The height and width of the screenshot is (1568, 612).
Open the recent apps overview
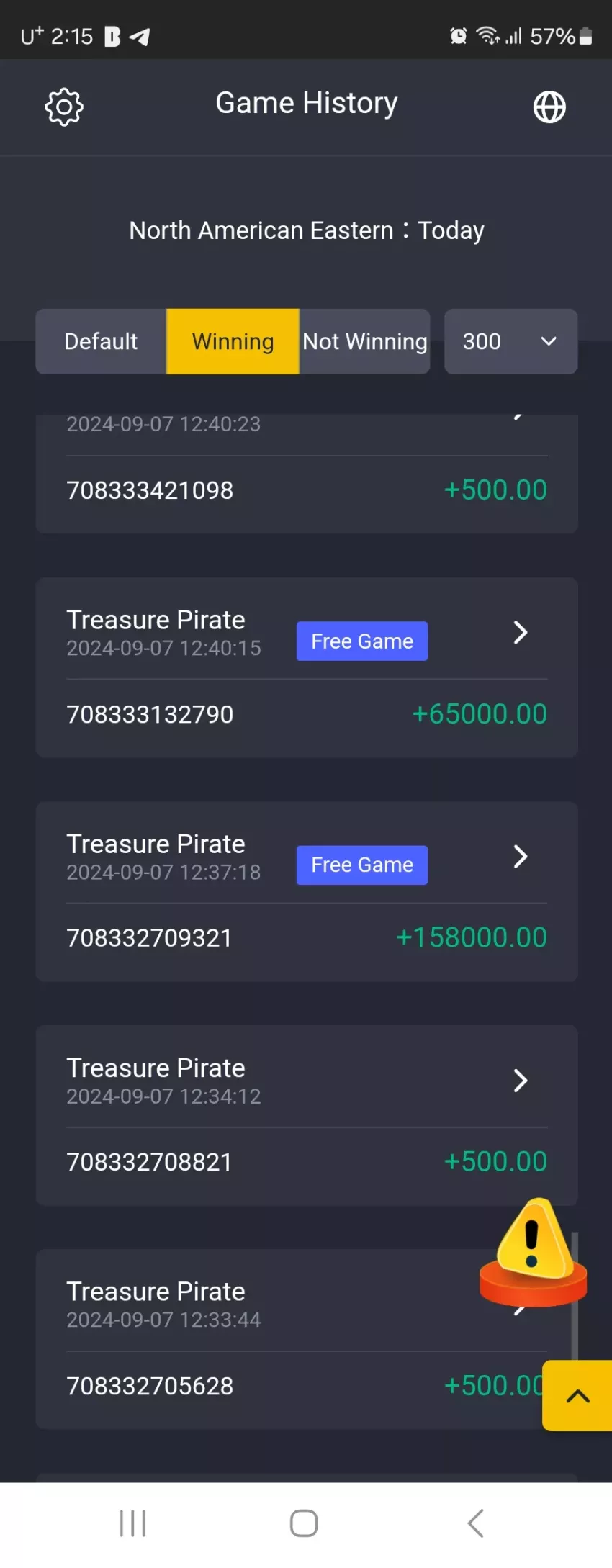(x=133, y=1523)
